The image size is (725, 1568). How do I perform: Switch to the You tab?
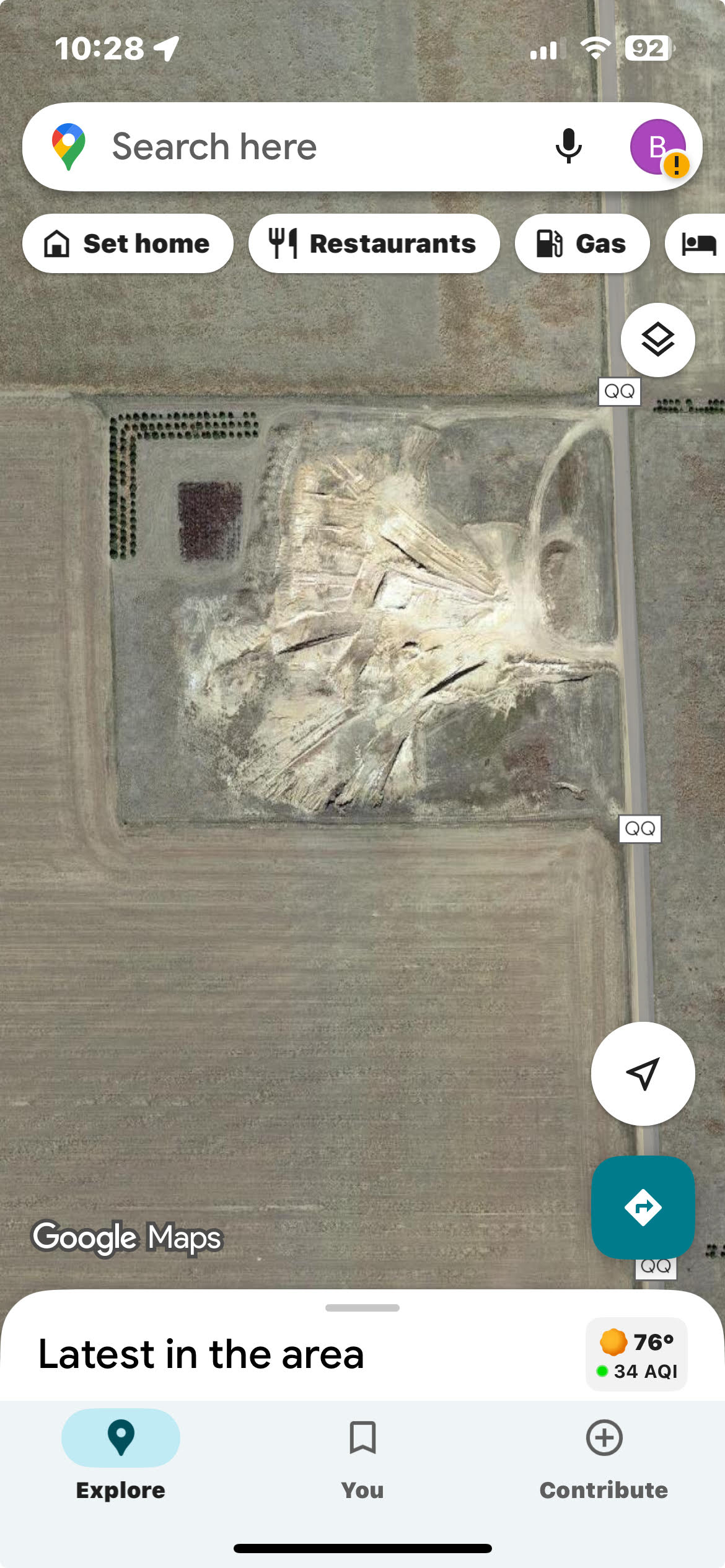[362, 1460]
